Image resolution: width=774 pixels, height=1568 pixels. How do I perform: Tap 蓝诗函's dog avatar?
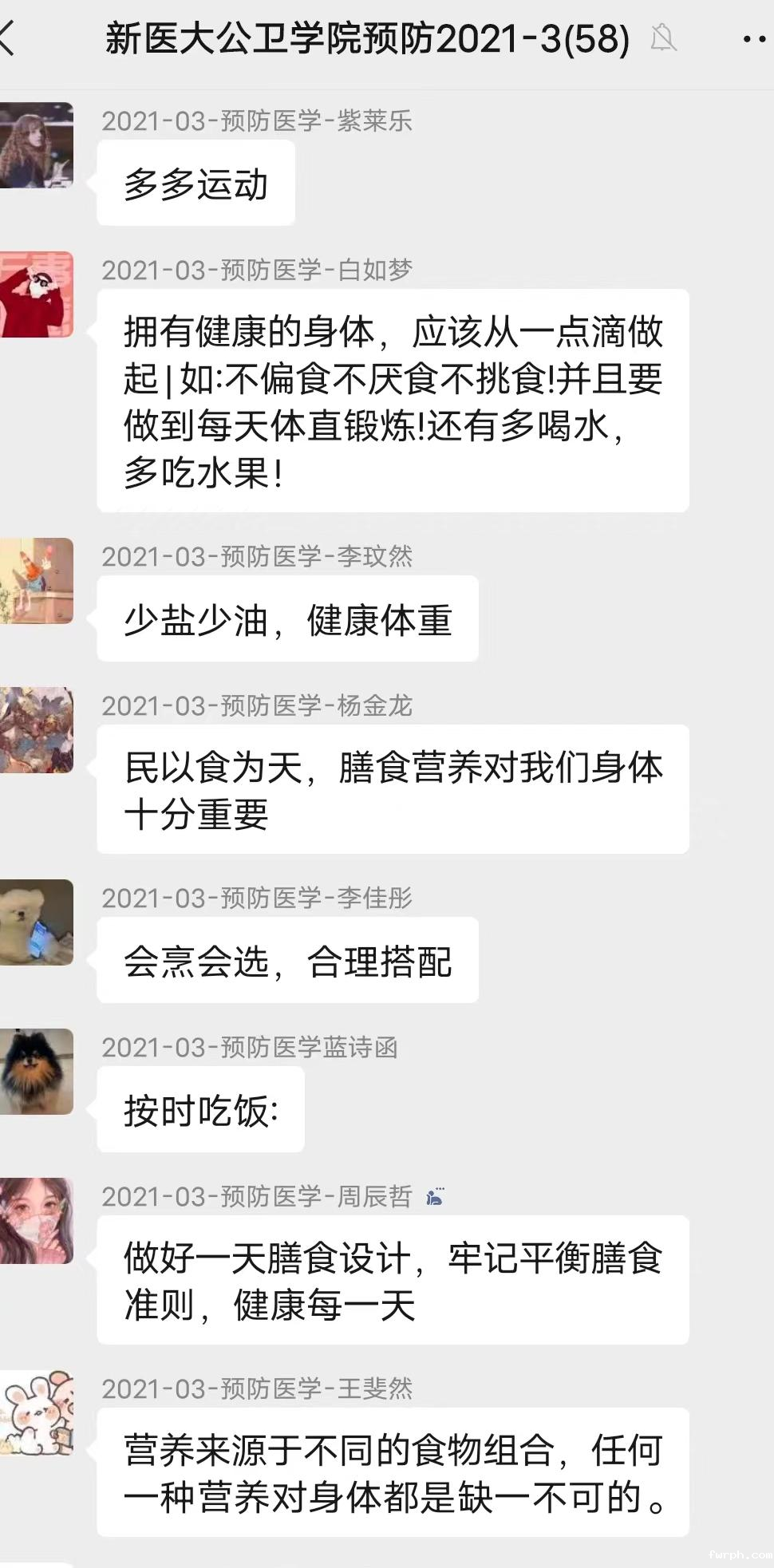click(x=36, y=1071)
